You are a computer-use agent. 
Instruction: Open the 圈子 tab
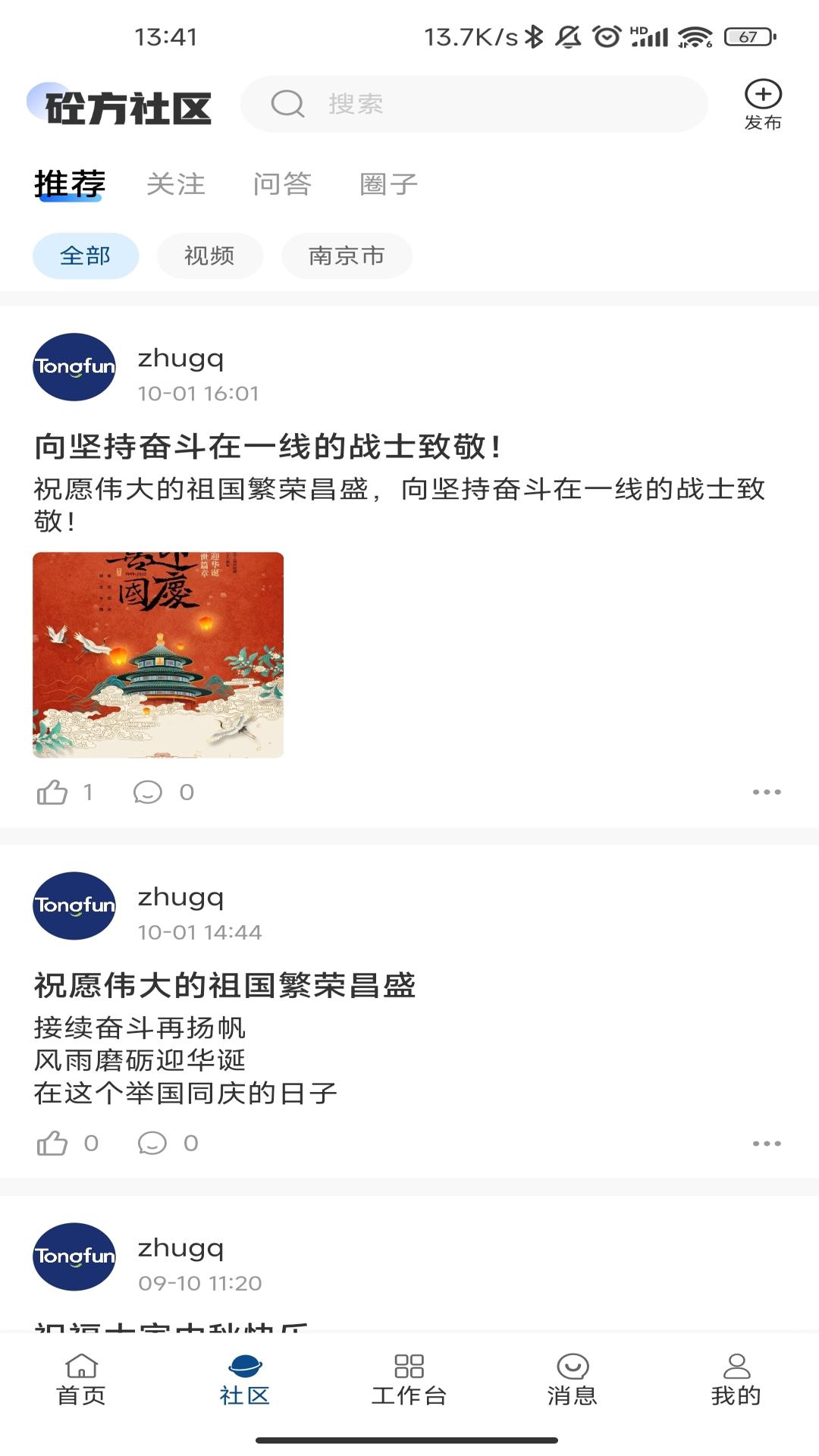coord(388,184)
